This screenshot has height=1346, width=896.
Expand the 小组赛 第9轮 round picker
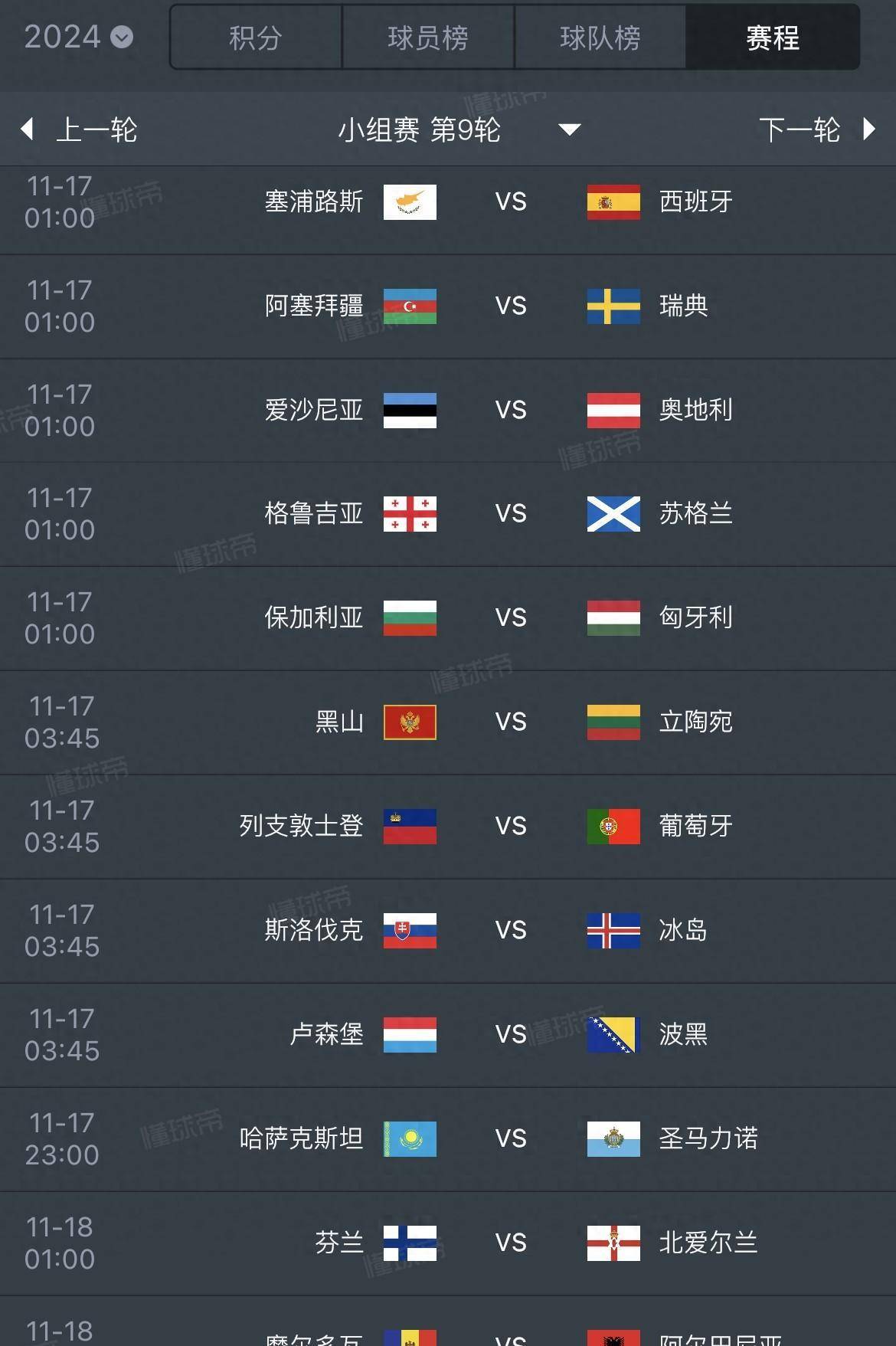(x=458, y=129)
